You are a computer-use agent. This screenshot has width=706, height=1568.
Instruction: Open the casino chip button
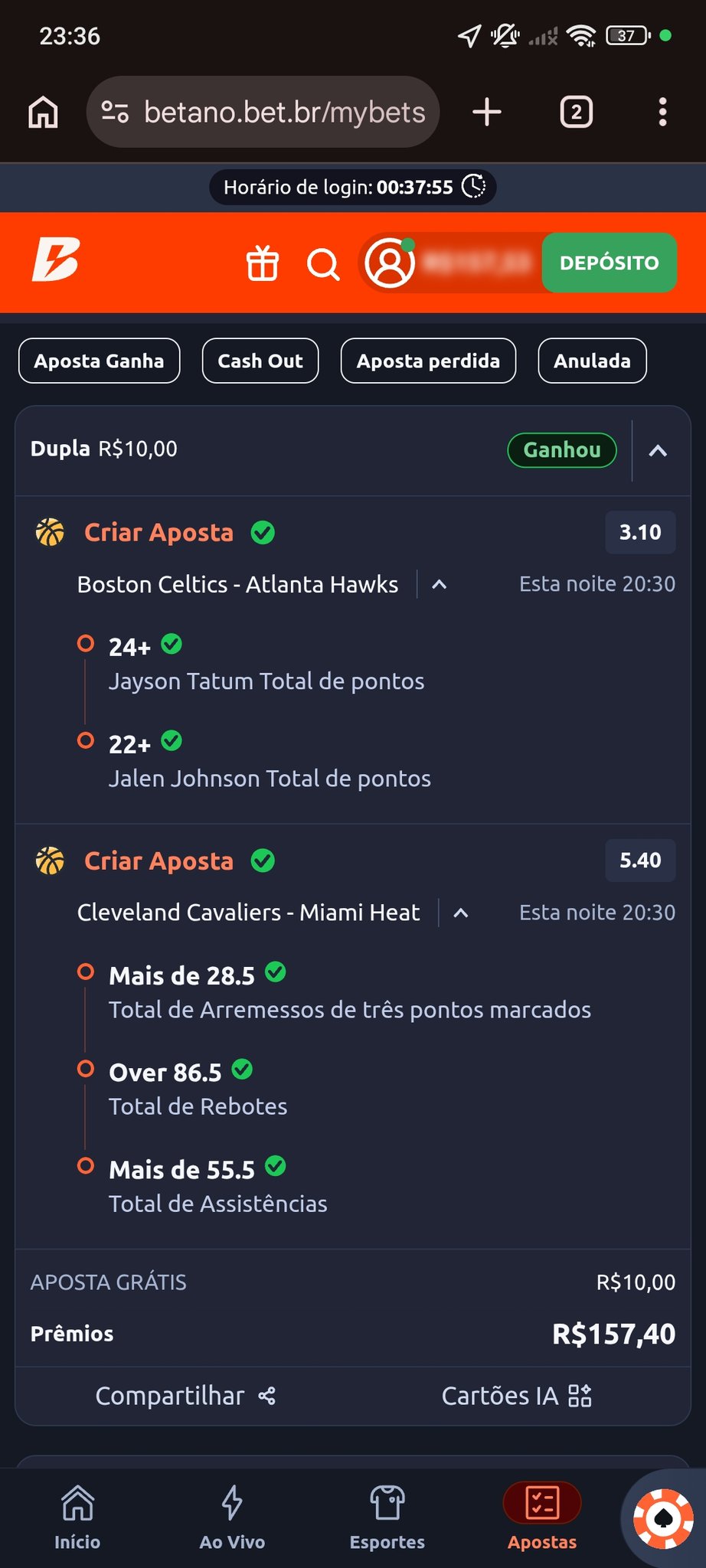[x=663, y=1517]
